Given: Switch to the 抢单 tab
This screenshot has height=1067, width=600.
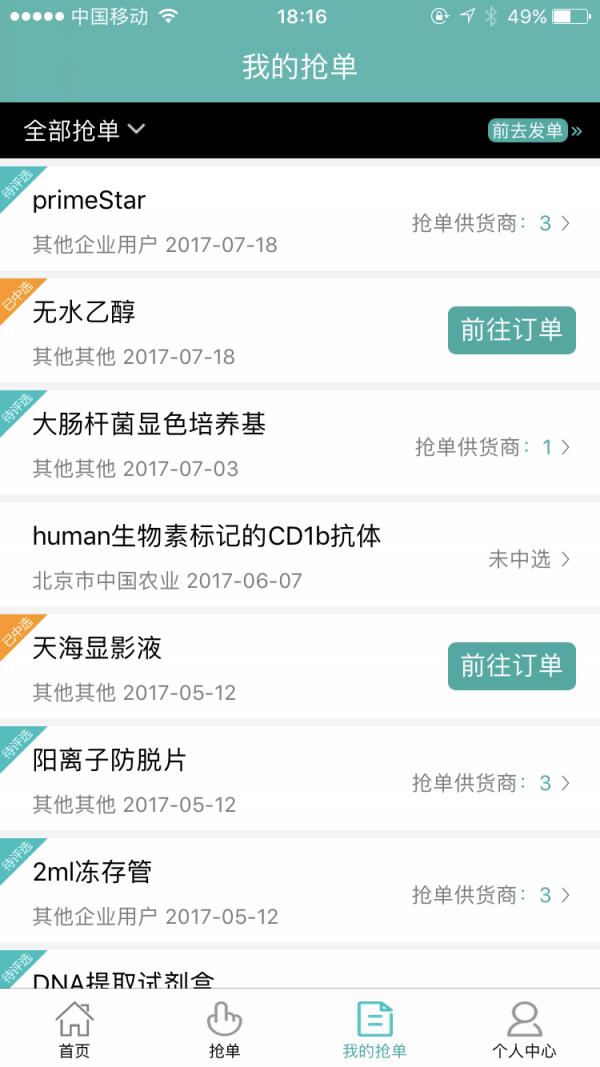Looking at the screenshot, I should point(224,1029).
